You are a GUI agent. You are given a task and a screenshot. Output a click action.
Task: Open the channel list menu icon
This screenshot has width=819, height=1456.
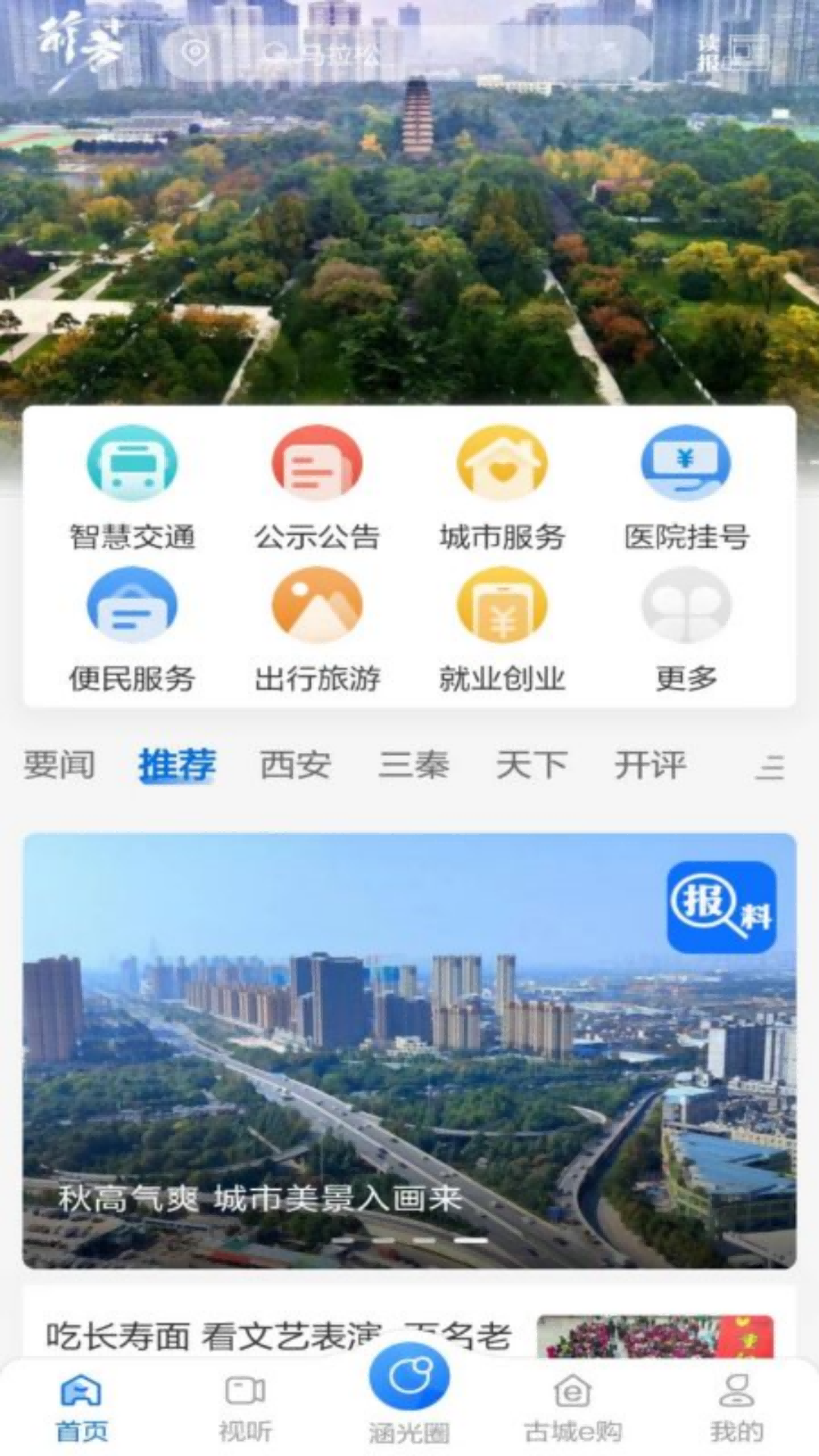click(x=769, y=767)
